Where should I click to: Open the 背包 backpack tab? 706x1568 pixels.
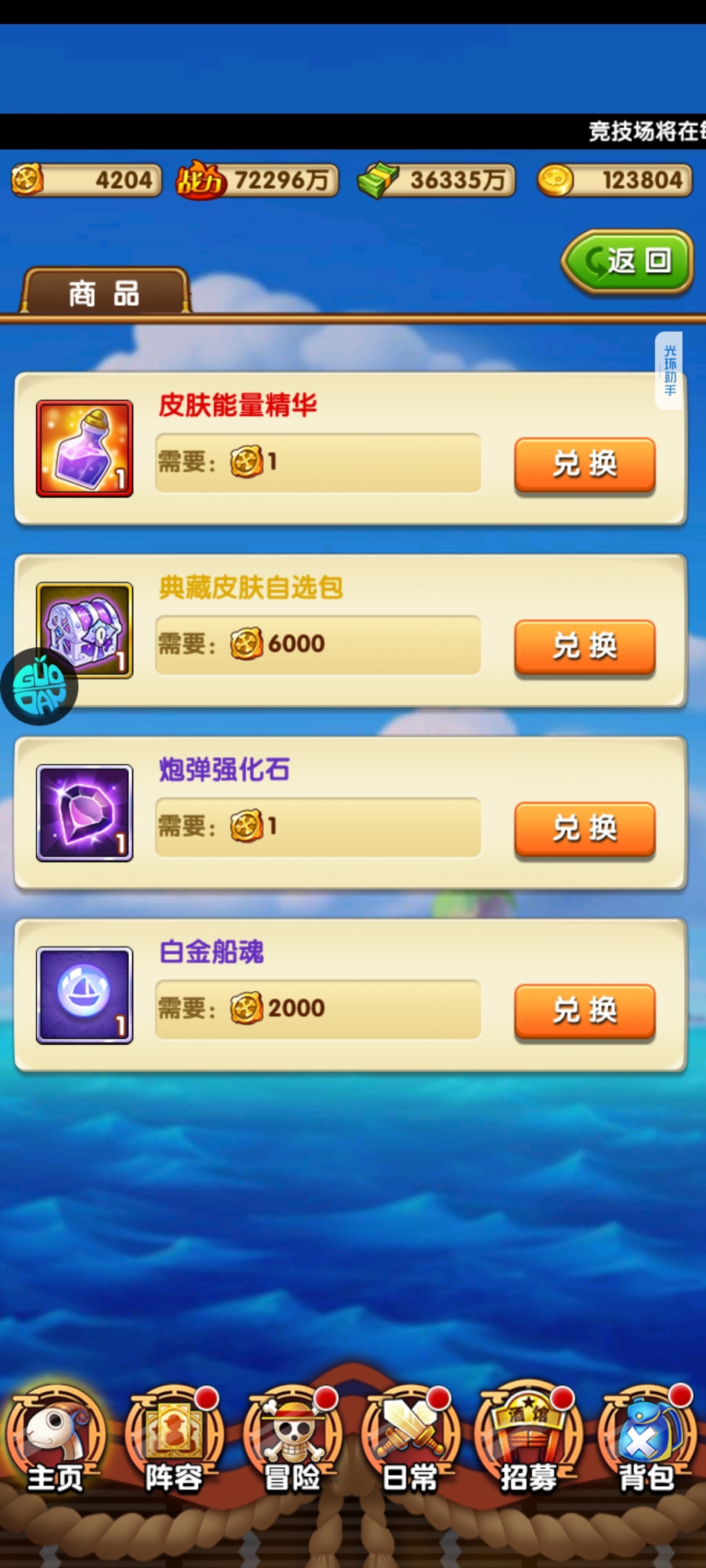coord(647,1443)
